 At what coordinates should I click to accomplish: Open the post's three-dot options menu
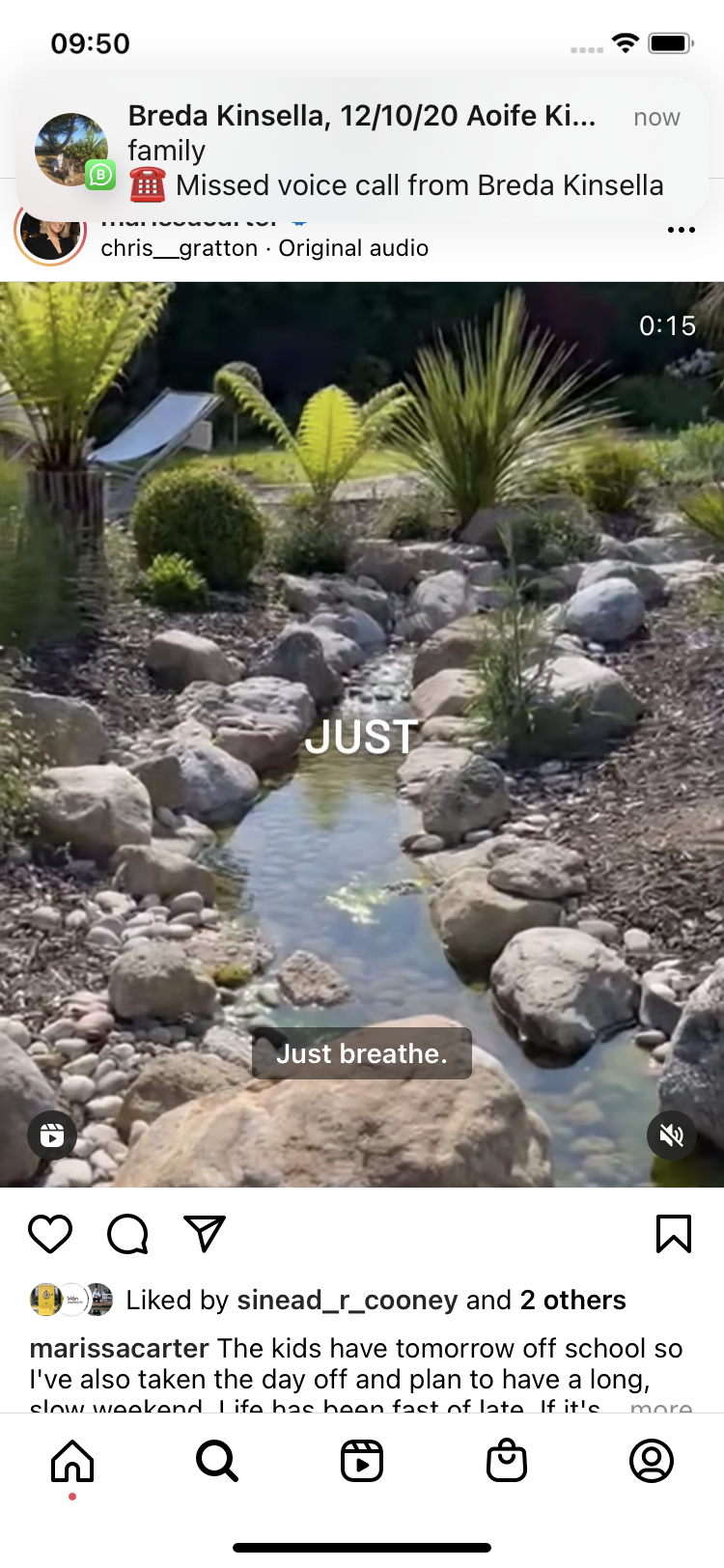(682, 230)
